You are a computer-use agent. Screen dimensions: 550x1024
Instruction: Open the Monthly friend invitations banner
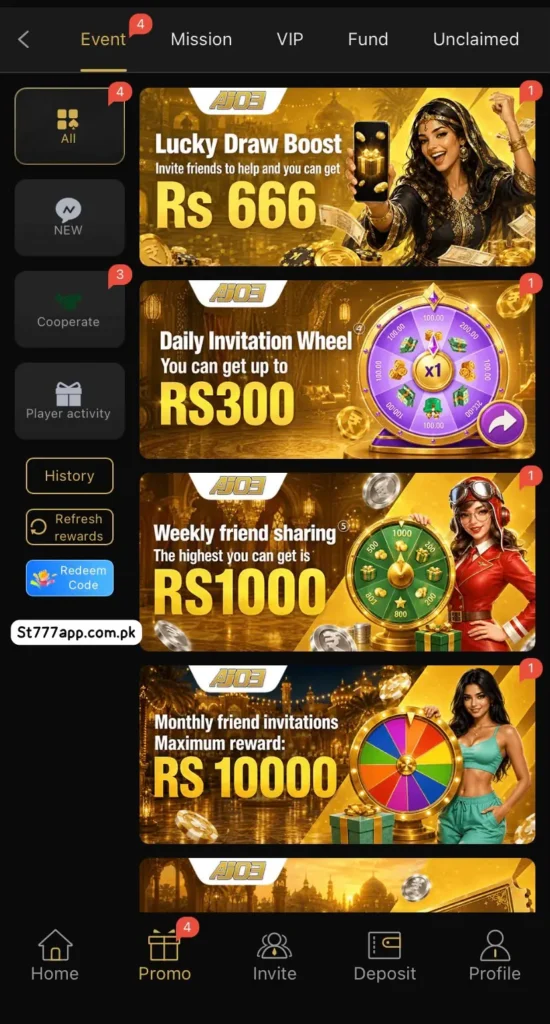[337, 755]
